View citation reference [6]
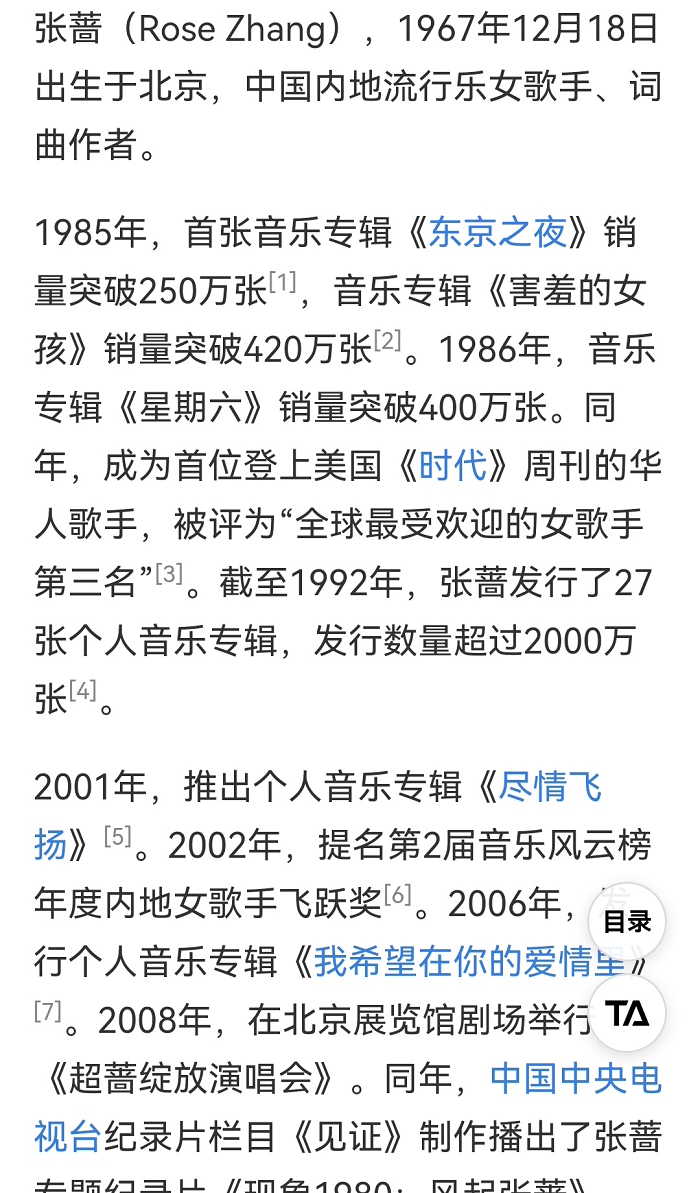The image size is (700, 1193). click(398, 894)
